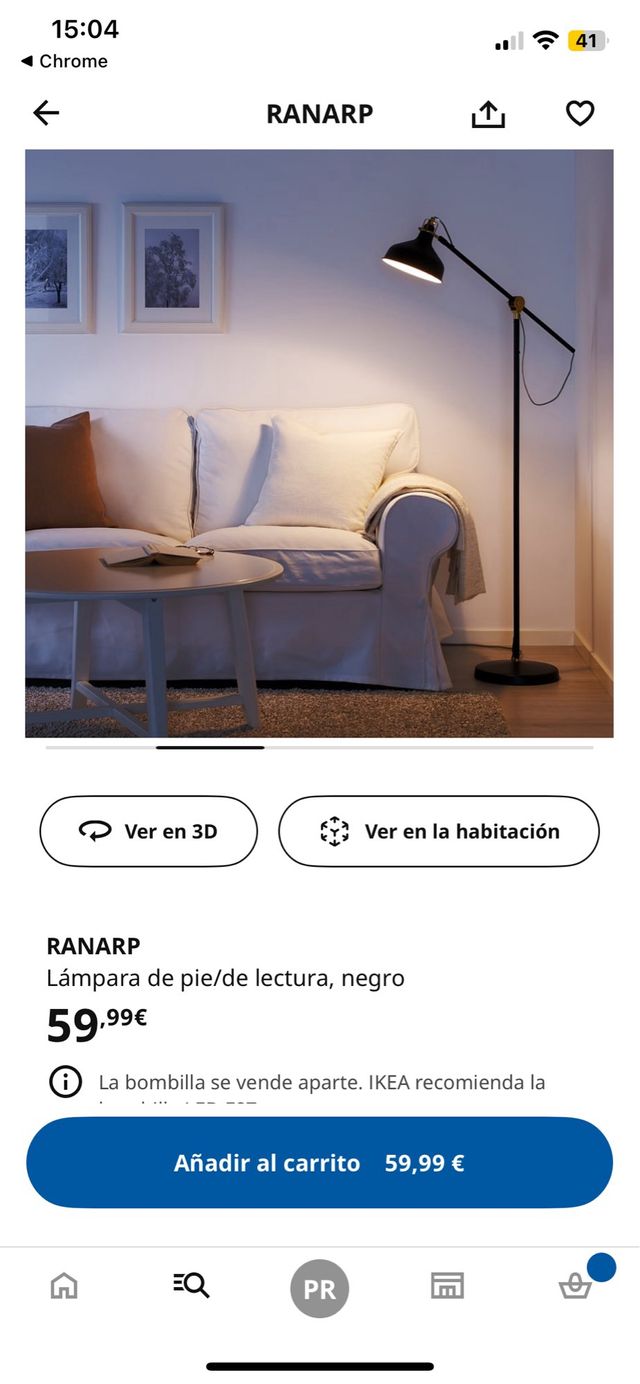Screen dimensions: 640x1384
Task: Open the info note about the bombilla
Action: tap(66, 1082)
